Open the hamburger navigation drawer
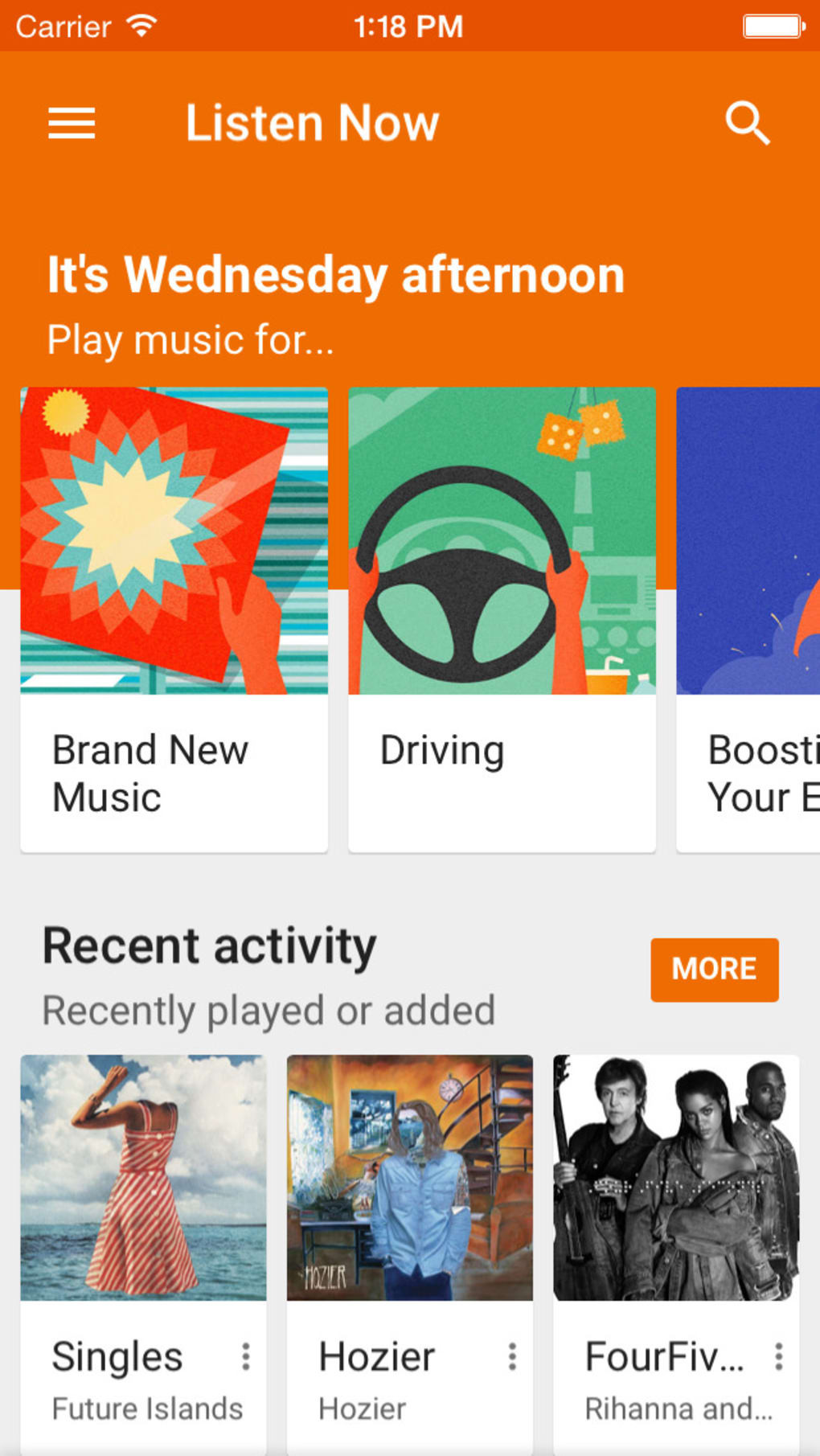 72,124
